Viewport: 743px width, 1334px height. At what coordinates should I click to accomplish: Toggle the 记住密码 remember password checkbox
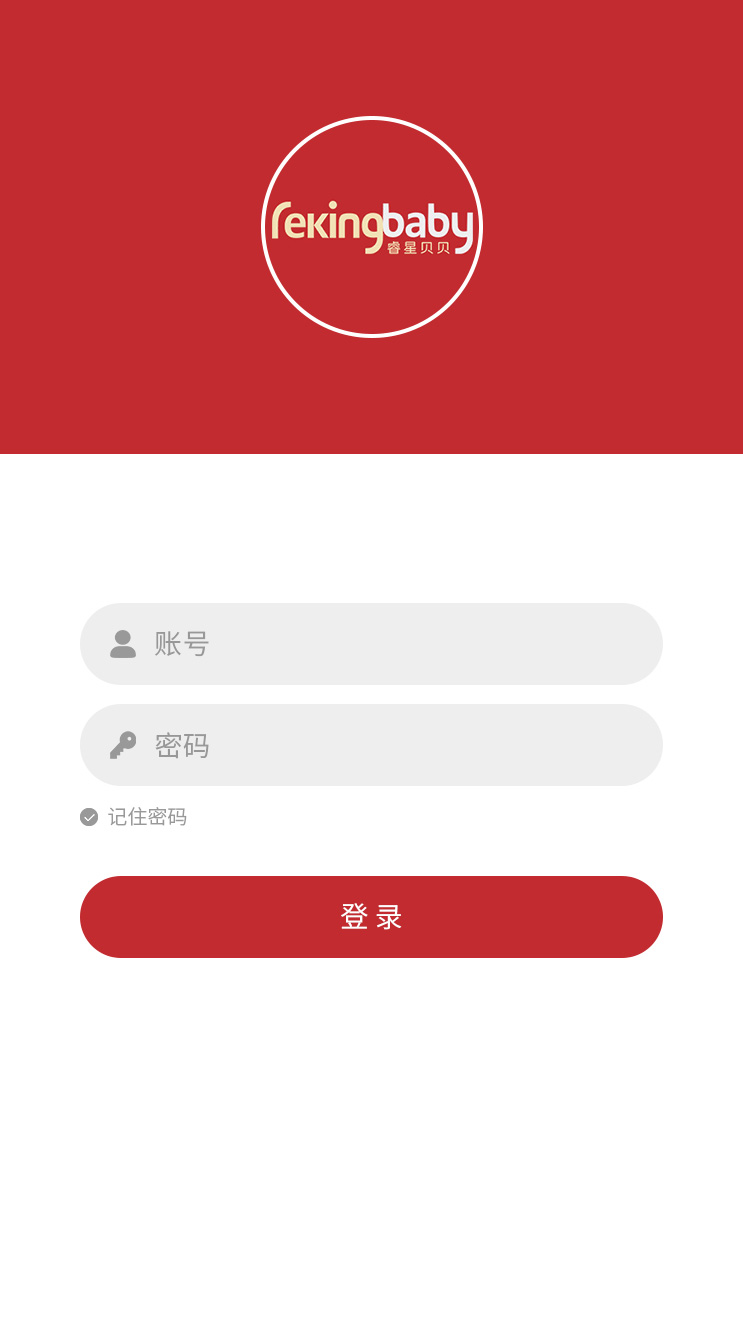89,817
